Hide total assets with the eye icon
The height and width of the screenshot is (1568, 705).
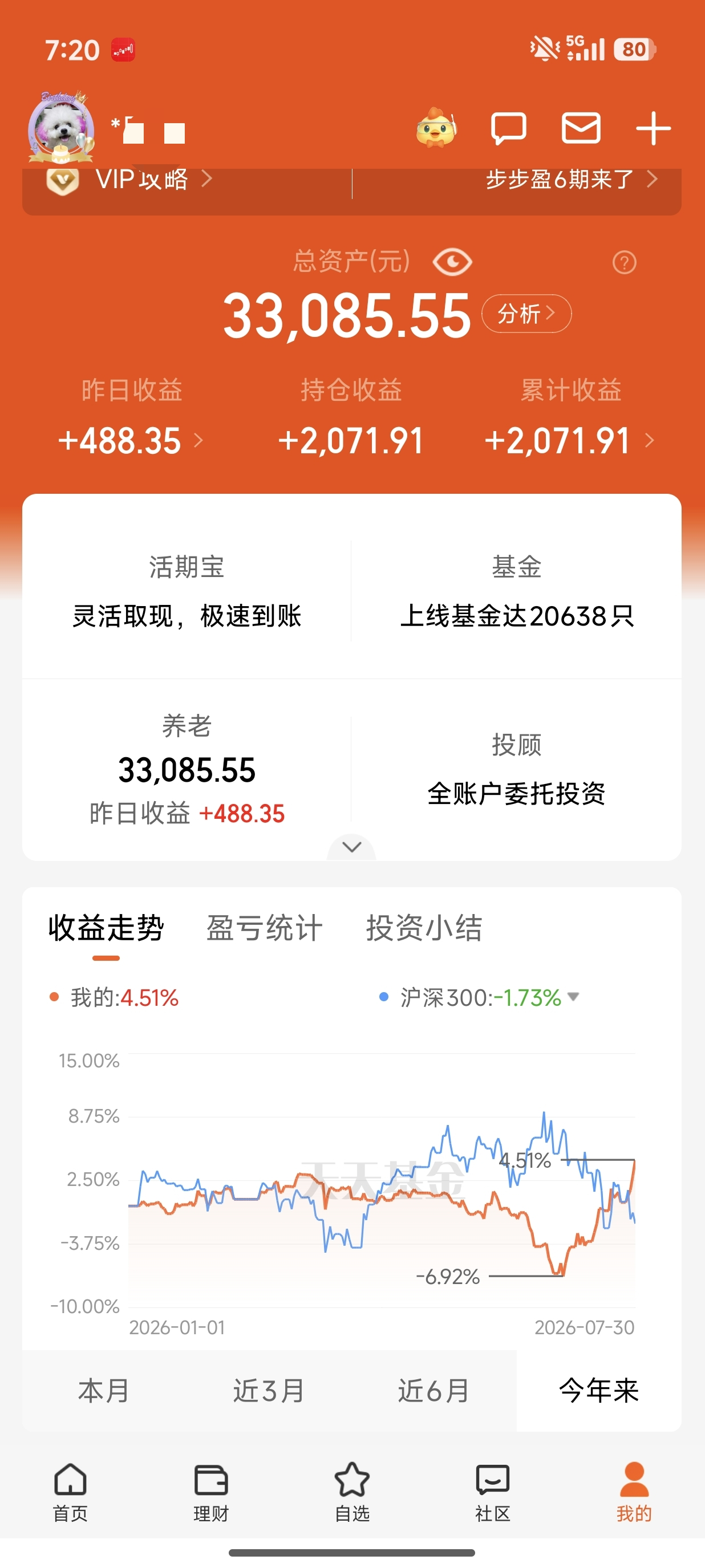click(x=452, y=262)
